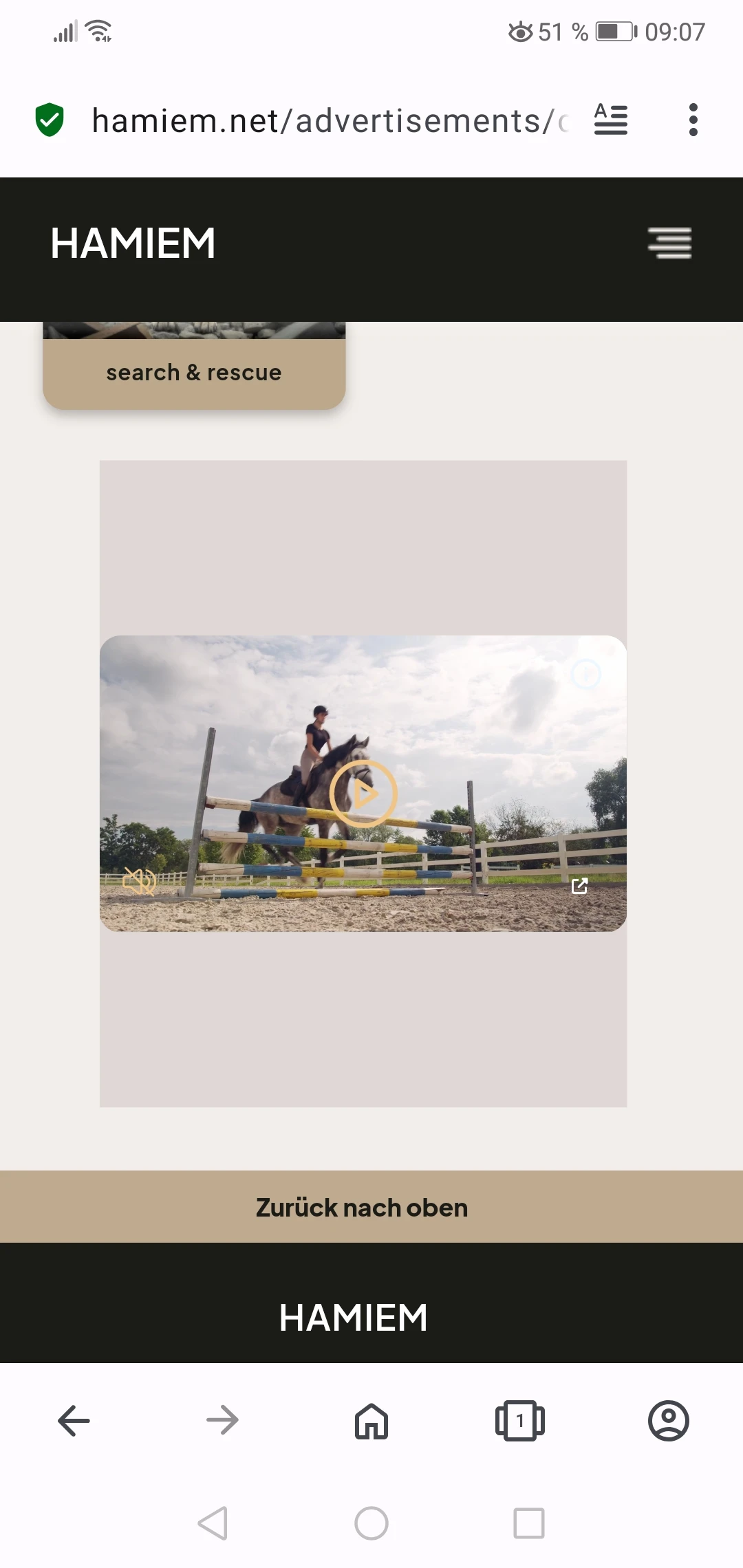Open the hamburger menu in the HAMIEM header
The height and width of the screenshot is (1568, 743).
[669, 243]
